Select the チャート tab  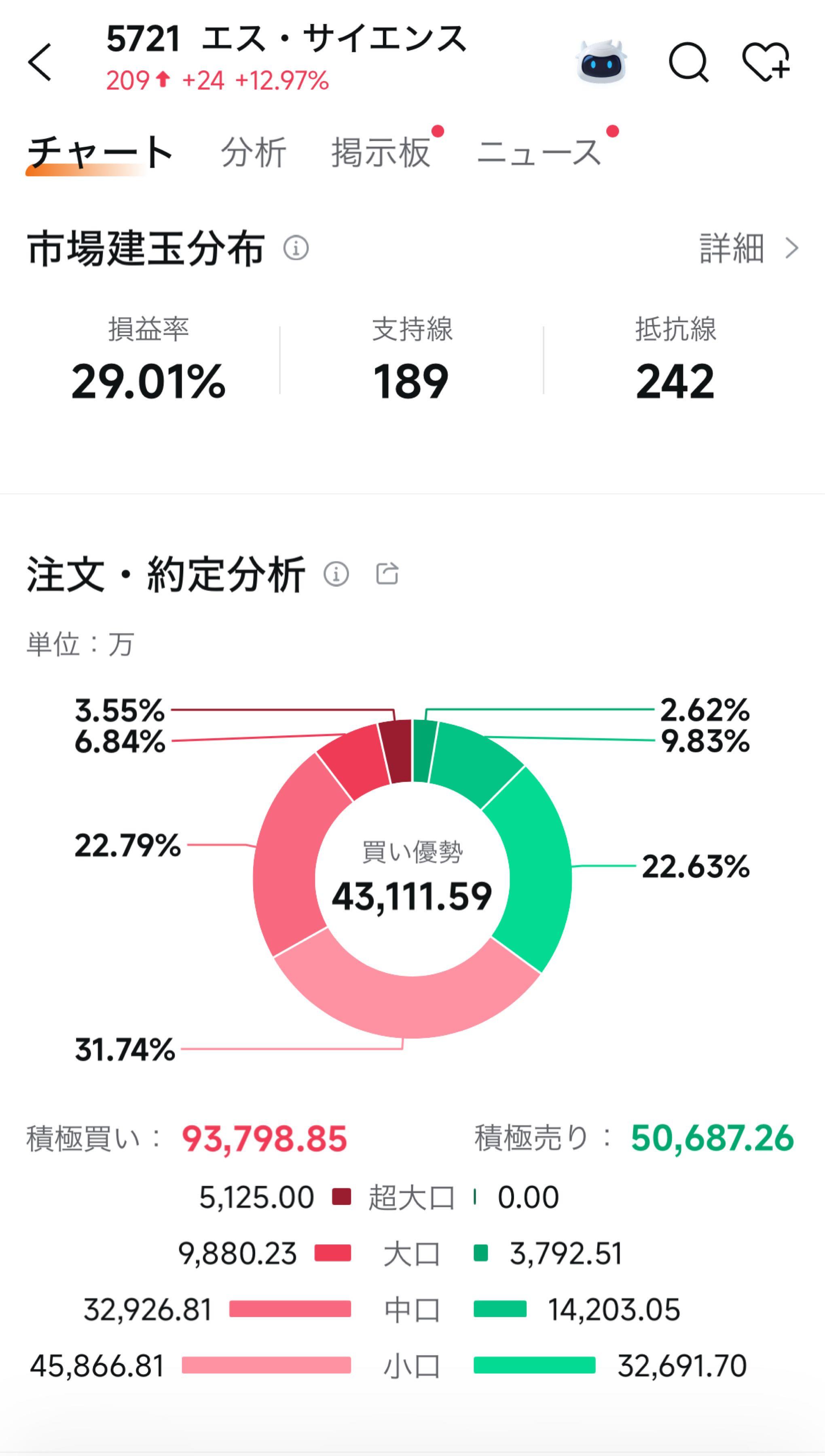[100, 152]
